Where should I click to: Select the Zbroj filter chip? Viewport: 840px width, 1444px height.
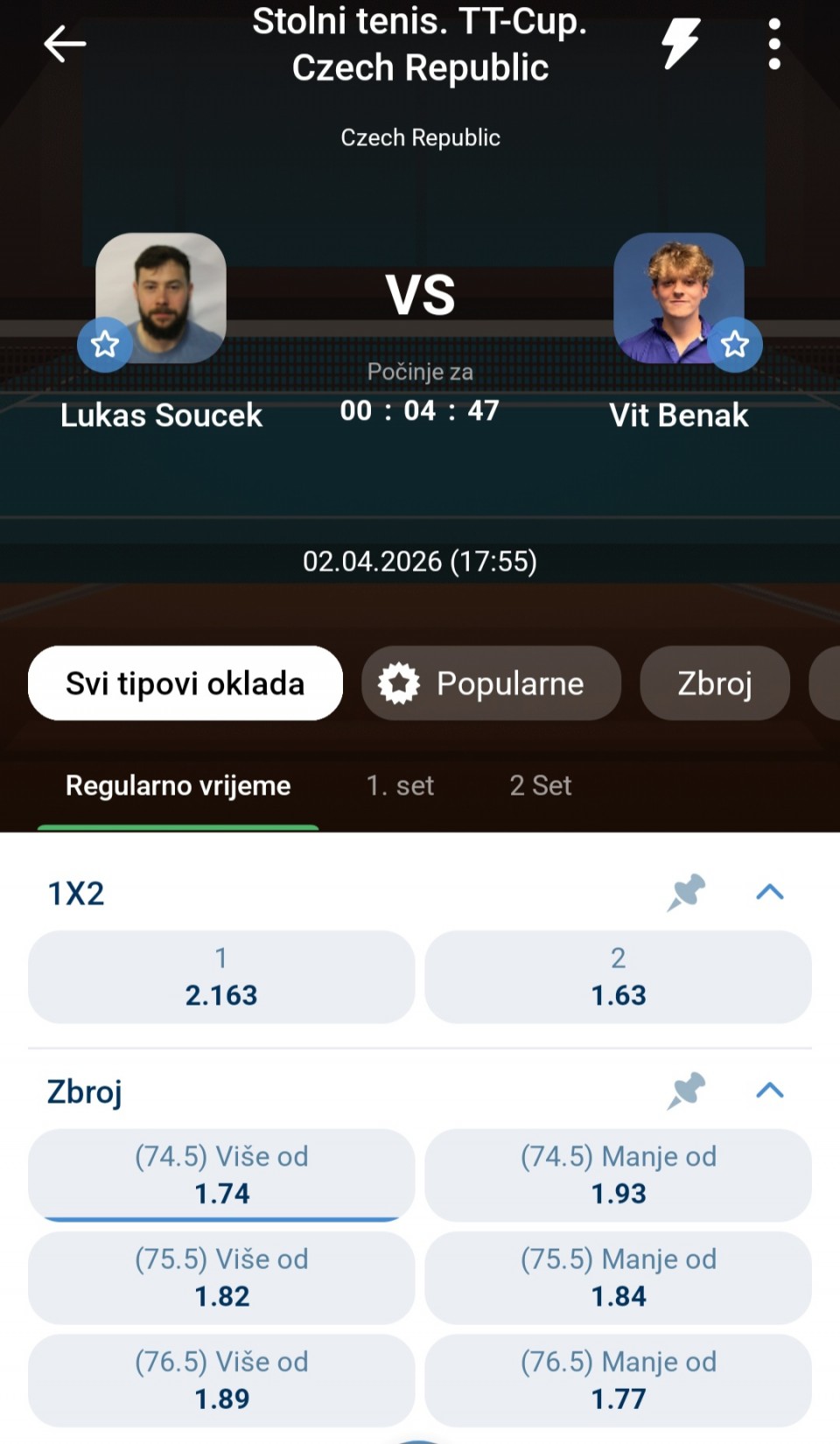(x=714, y=683)
